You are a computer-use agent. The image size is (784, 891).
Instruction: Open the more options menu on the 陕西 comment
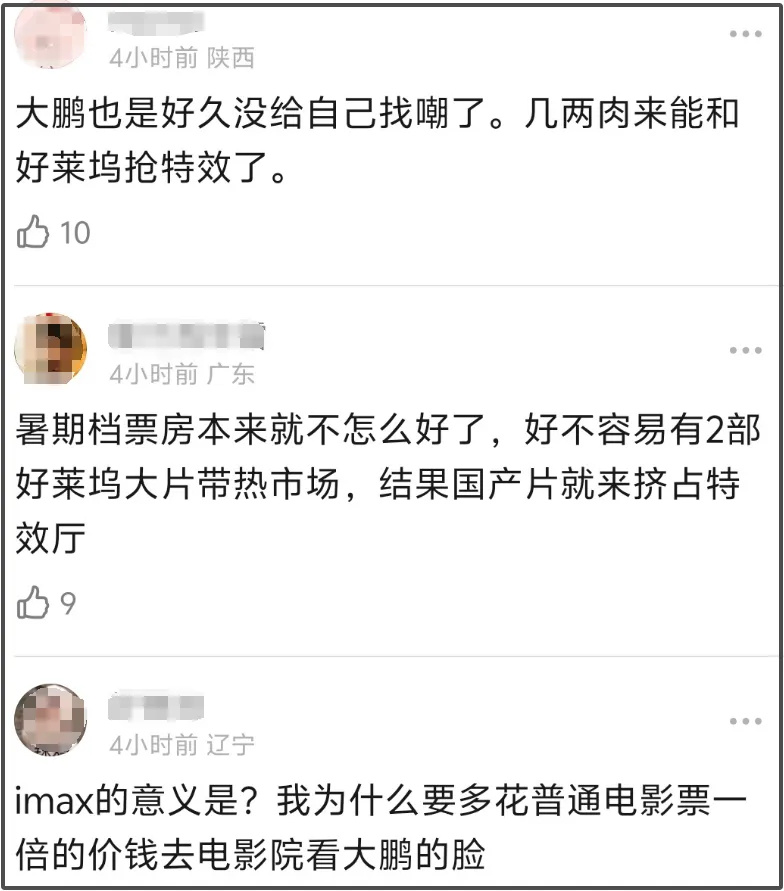pyautogui.click(x=745, y=35)
